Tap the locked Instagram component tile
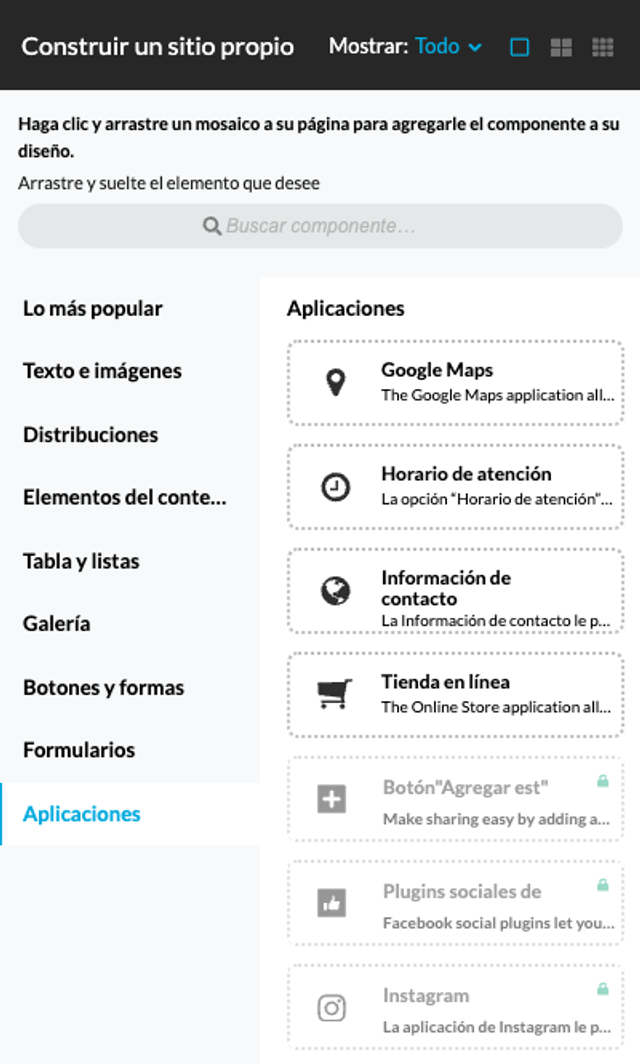 455,1007
